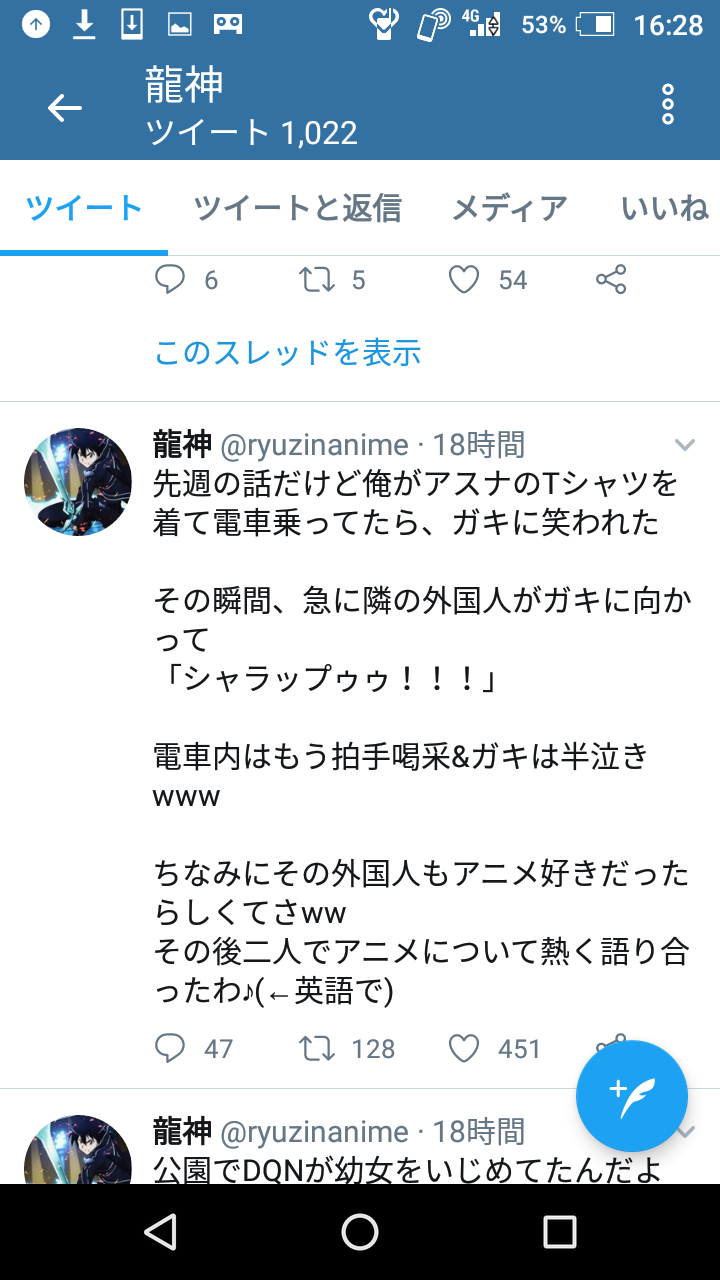Retweet the tweet with 5 retweets
The width and height of the screenshot is (720, 1280).
click(x=318, y=280)
